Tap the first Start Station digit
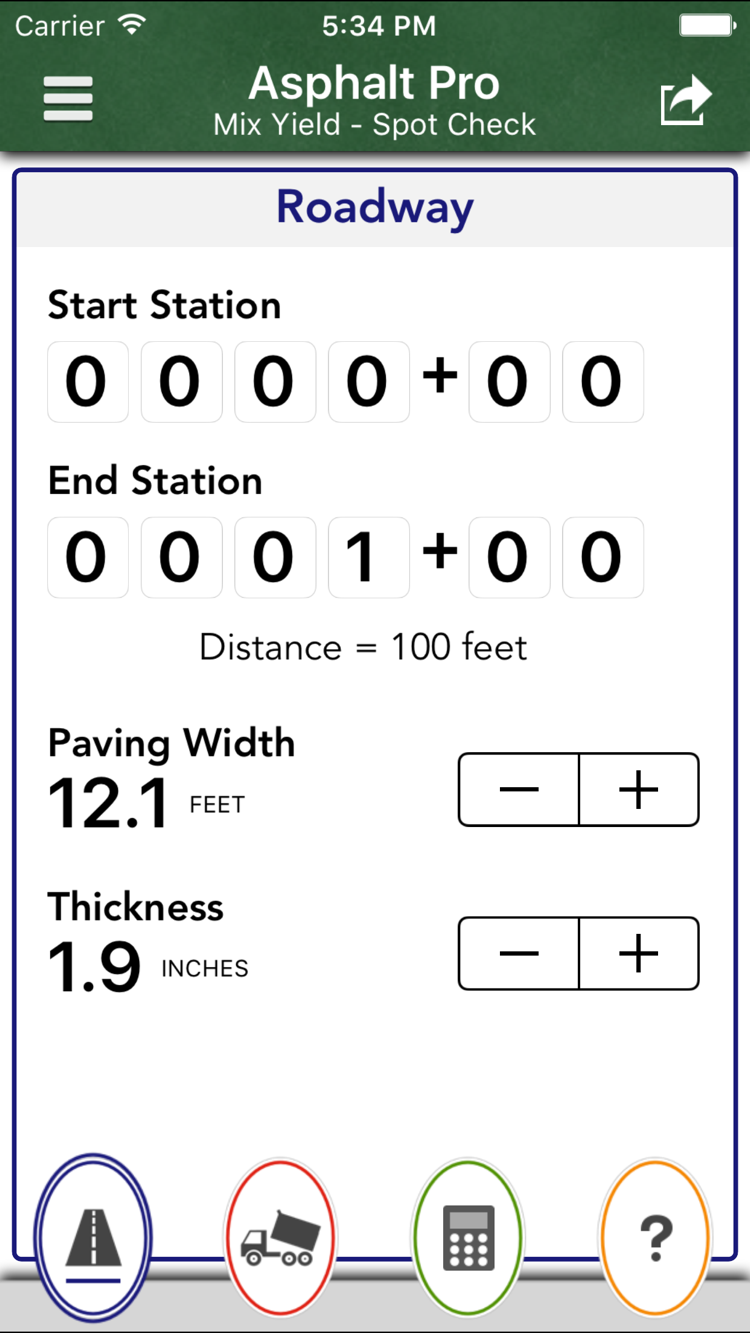The width and height of the screenshot is (750, 1333). pyautogui.click(x=87, y=381)
